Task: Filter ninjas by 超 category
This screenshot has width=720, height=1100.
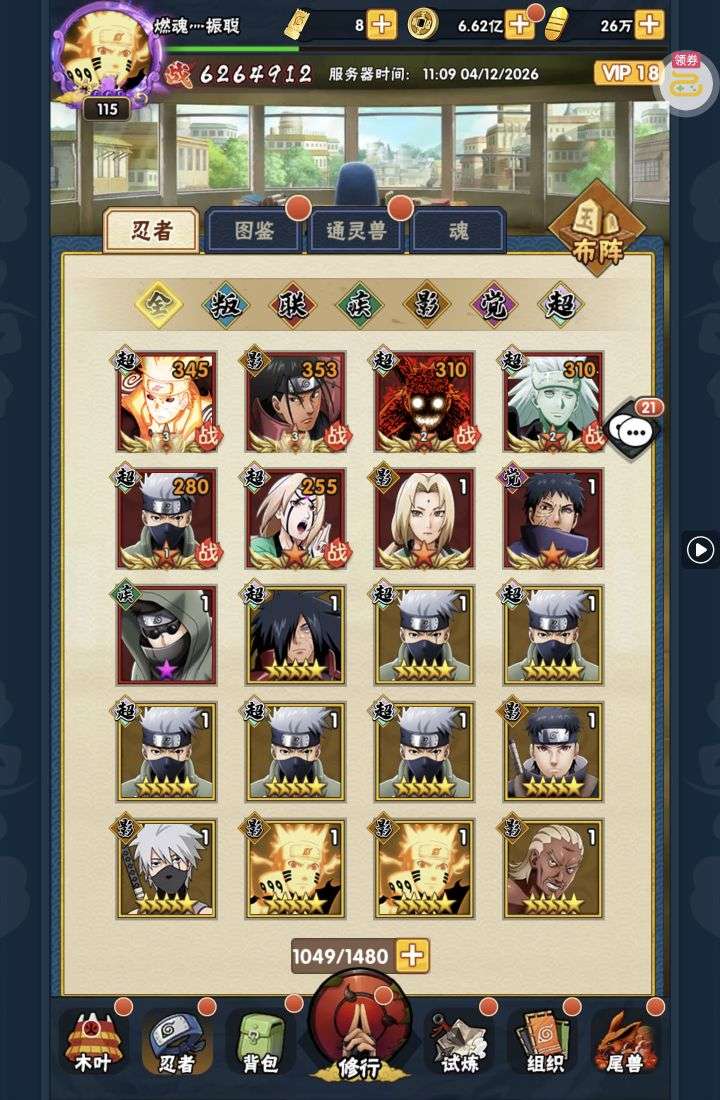Action: click(x=560, y=306)
